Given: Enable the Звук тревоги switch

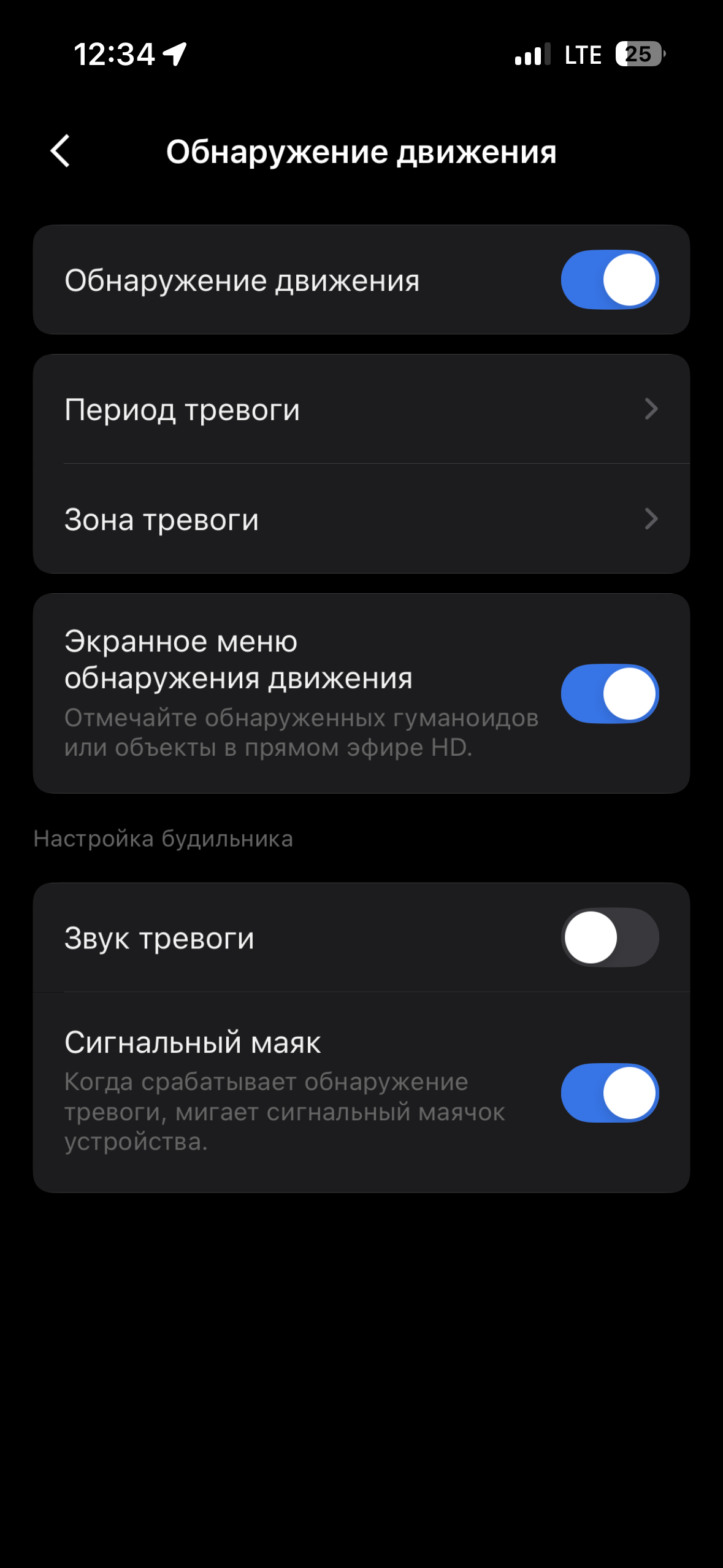Looking at the screenshot, I should click(x=609, y=937).
